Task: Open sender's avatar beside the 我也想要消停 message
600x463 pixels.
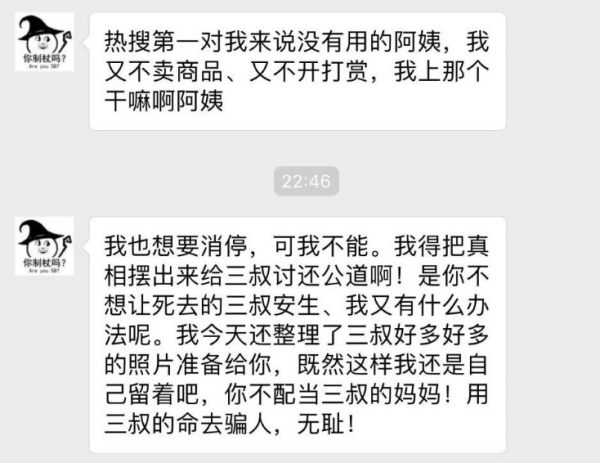Action: tap(44, 245)
